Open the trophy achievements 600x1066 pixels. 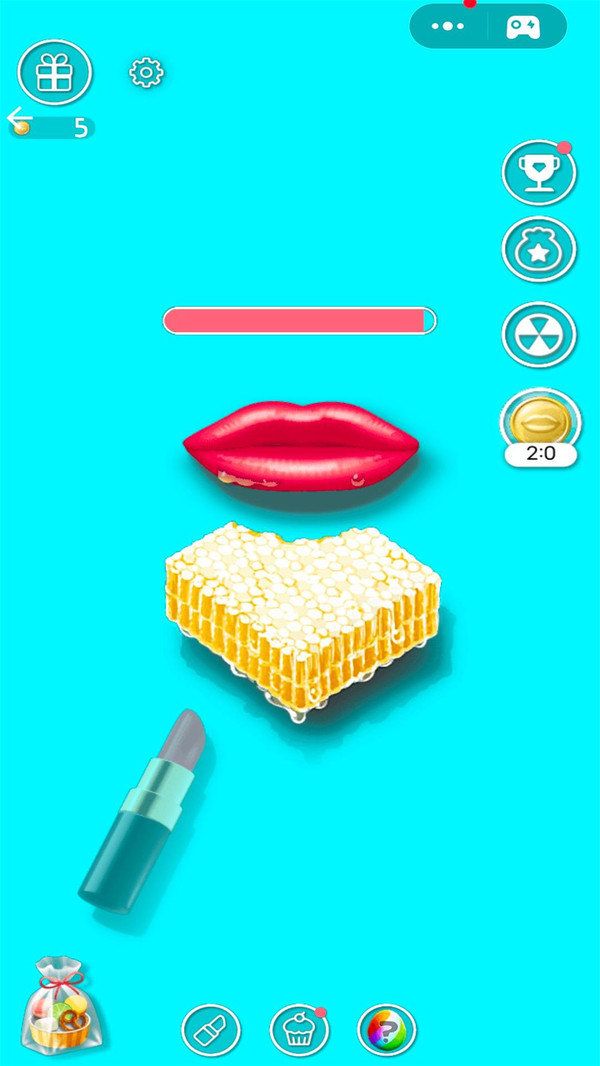click(x=539, y=173)
